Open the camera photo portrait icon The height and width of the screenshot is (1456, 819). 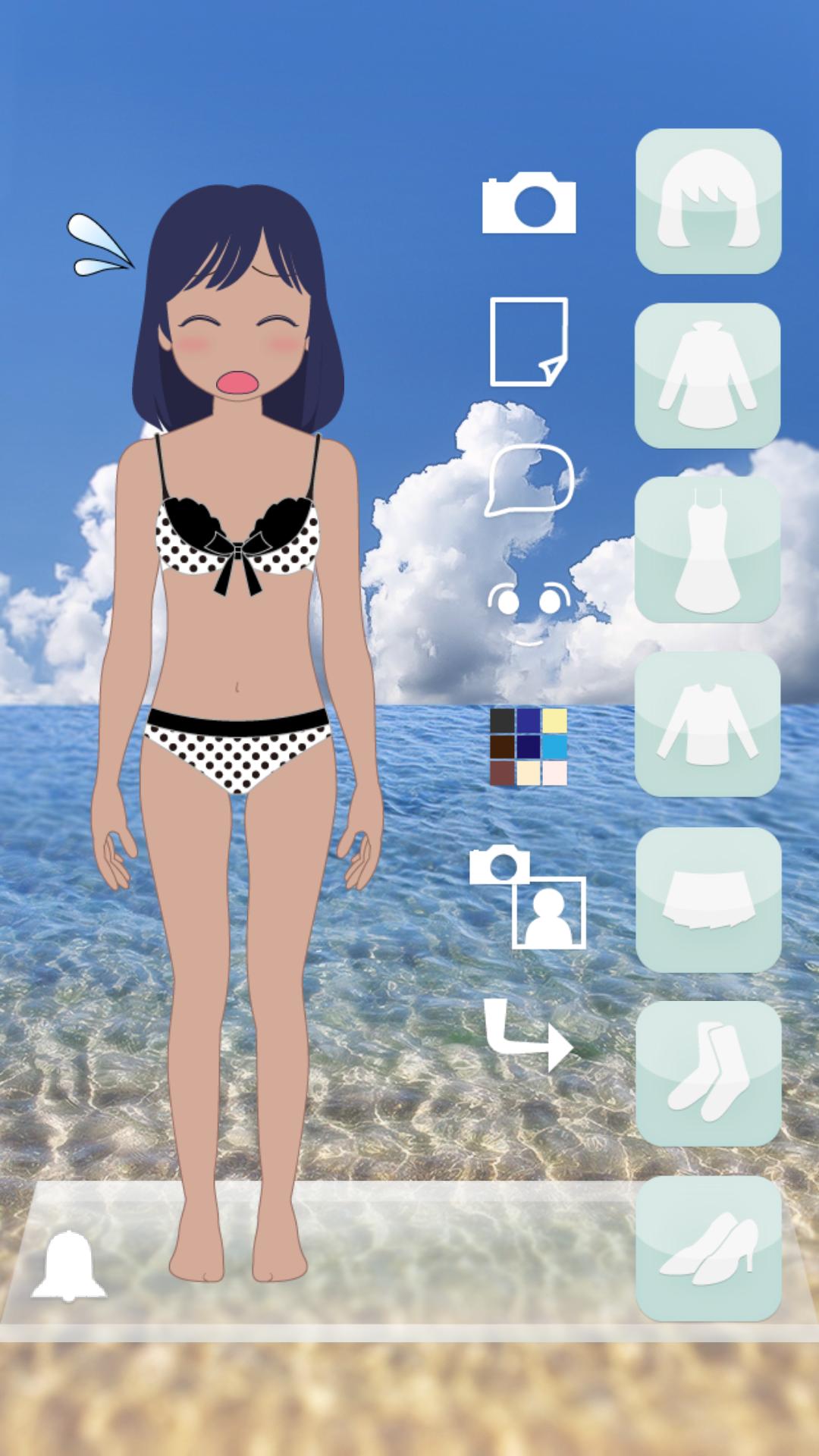point(529,897)
